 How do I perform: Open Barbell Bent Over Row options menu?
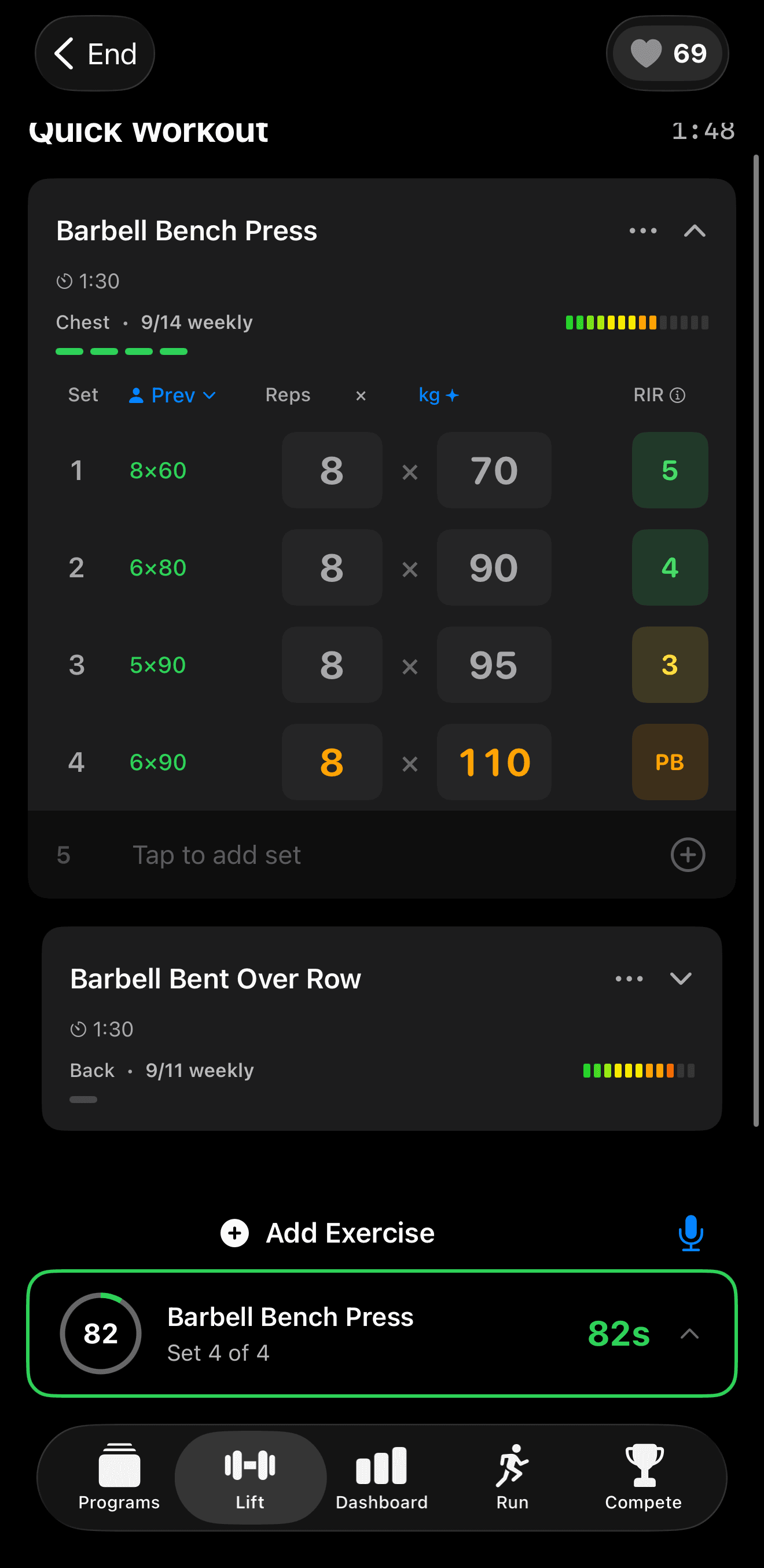pyautogui.click(x=629, y=979)
